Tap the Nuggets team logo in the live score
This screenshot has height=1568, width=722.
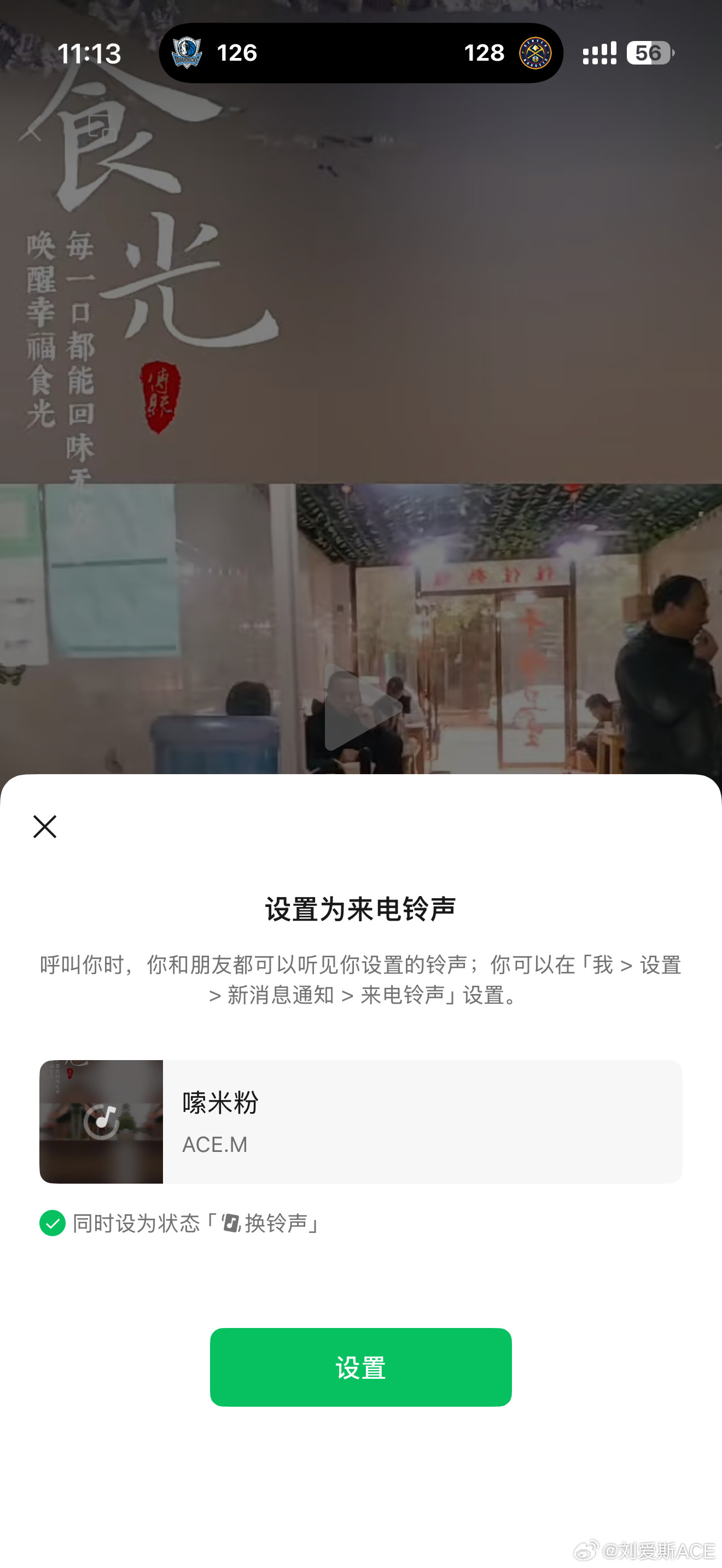point(532,54)
